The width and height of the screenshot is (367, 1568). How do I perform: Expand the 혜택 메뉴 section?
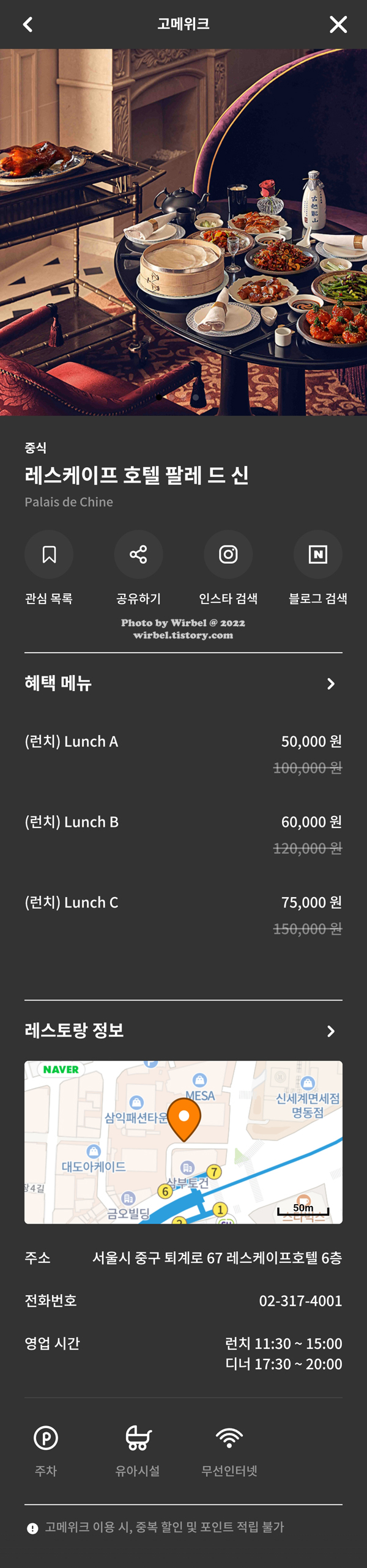tap(330, 684)
